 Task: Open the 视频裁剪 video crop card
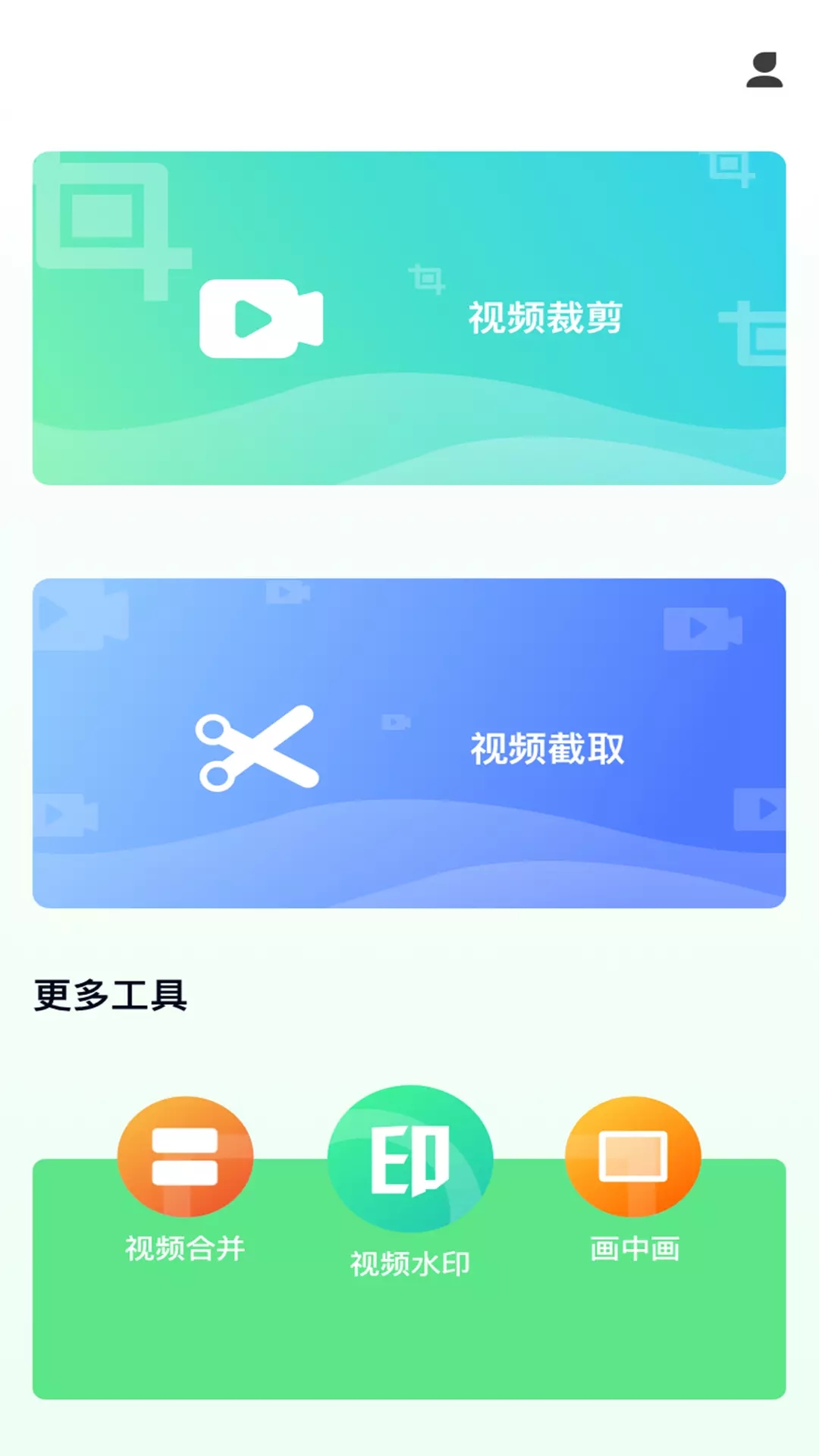[x=409, y=318]
